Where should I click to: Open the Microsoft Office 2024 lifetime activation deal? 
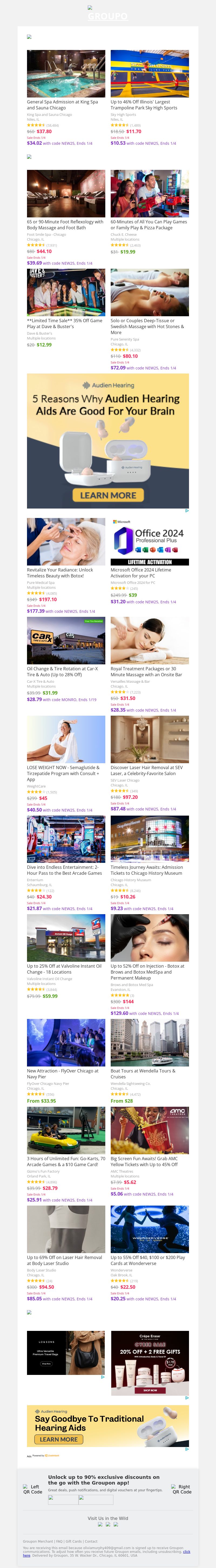[150, 542]
